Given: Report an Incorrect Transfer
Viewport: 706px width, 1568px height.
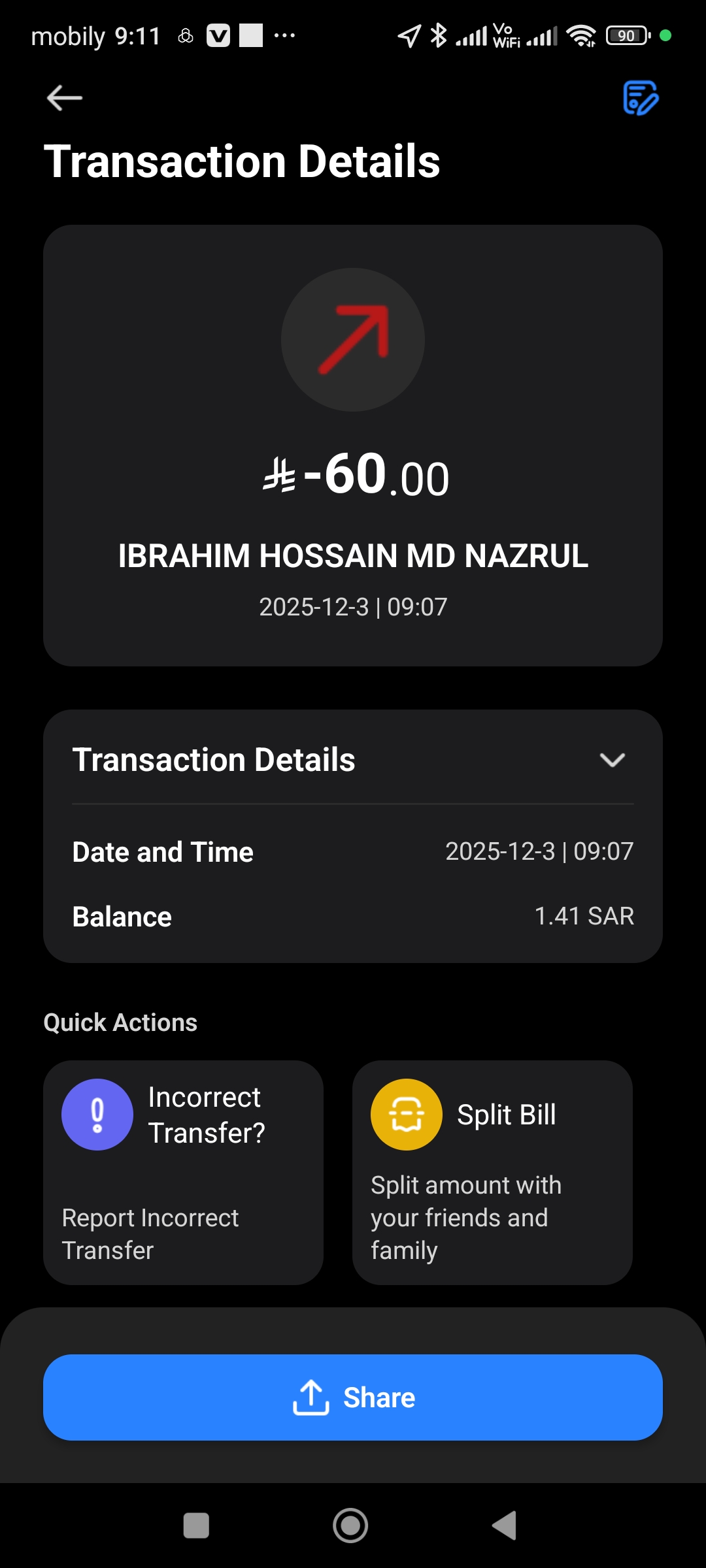Looking at the screenshot, I should pyautogui.click(x=183, y=1172).
